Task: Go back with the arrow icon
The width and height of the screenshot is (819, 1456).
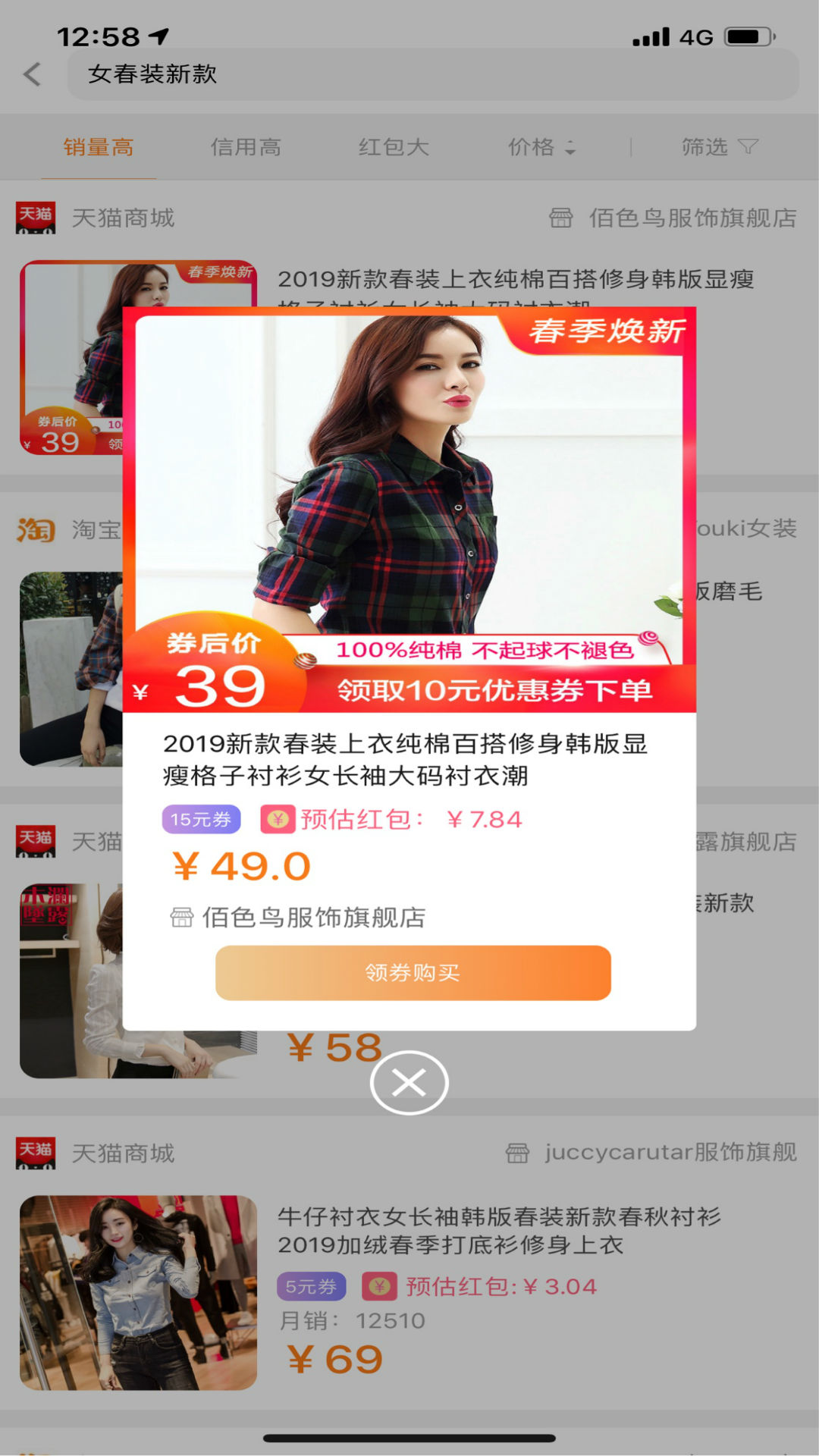Action: (32, 74)
